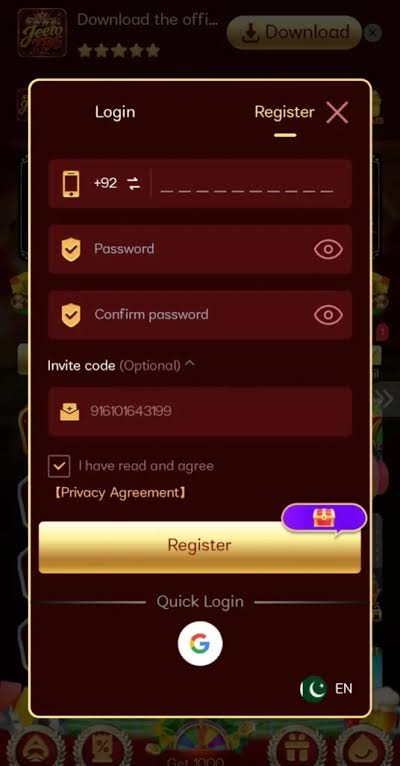Tap the gold Register button
The height and width of the screenshot is (766, 400).
(199, 546)
